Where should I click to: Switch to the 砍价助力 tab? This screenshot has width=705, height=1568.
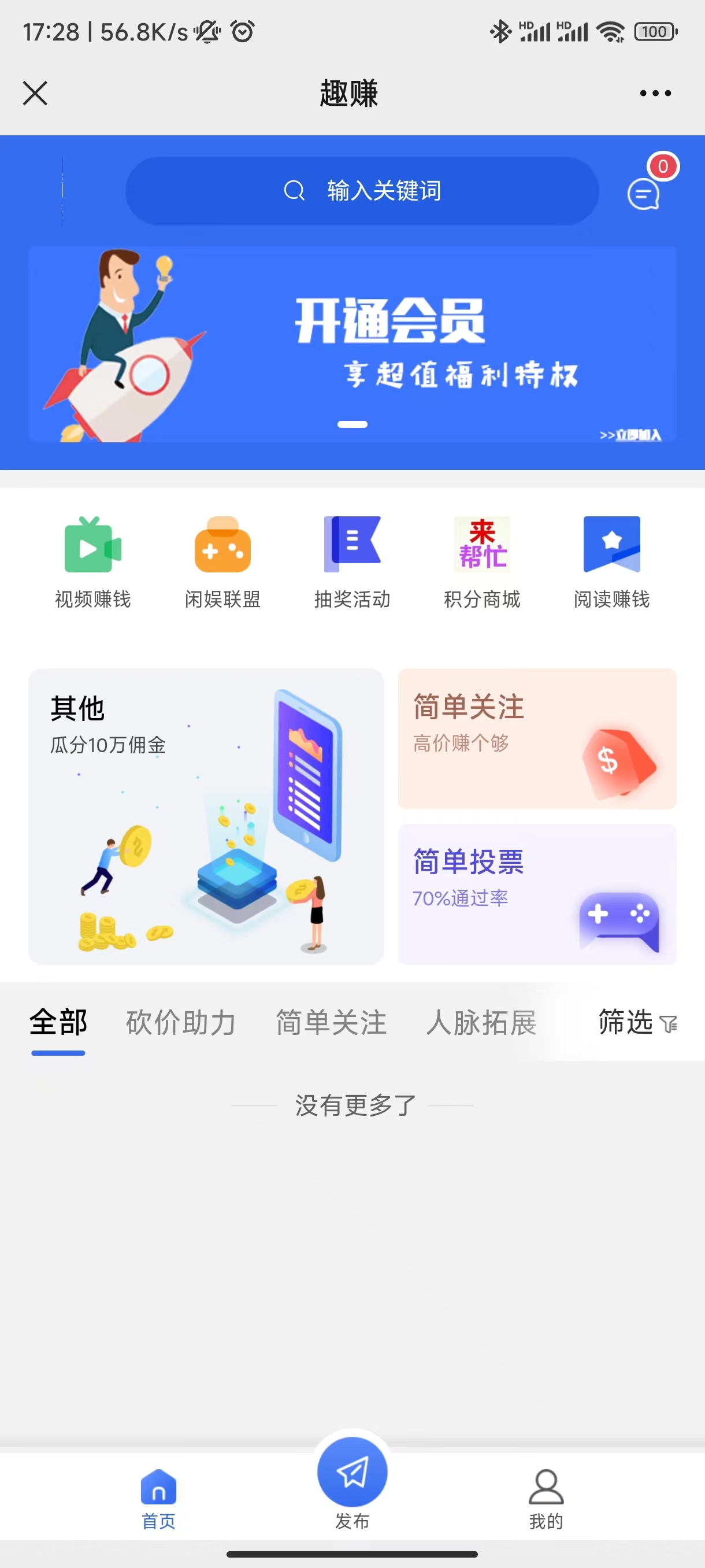[x=181, y=1022]
